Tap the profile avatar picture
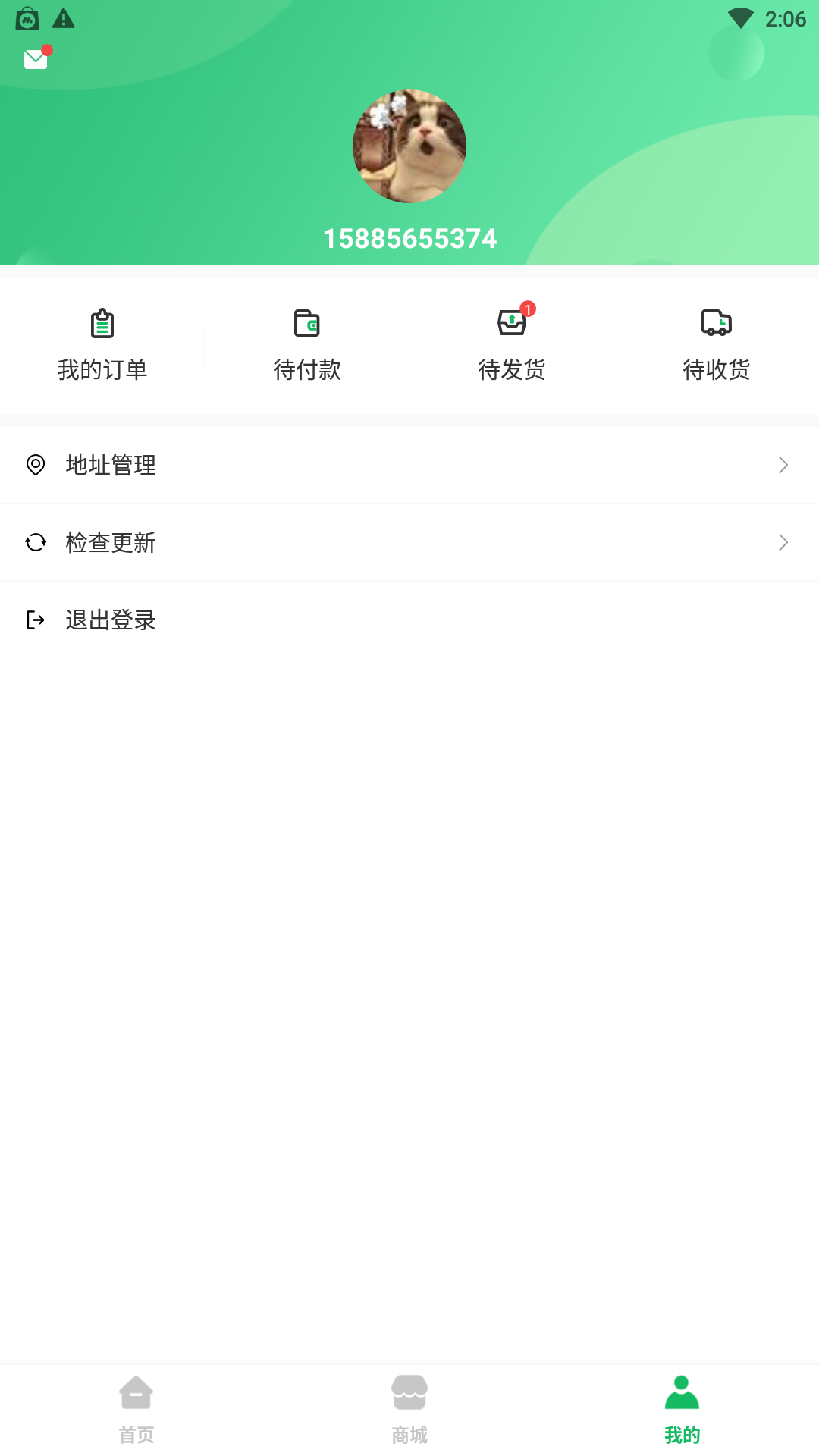 click(x=409, y=146)
